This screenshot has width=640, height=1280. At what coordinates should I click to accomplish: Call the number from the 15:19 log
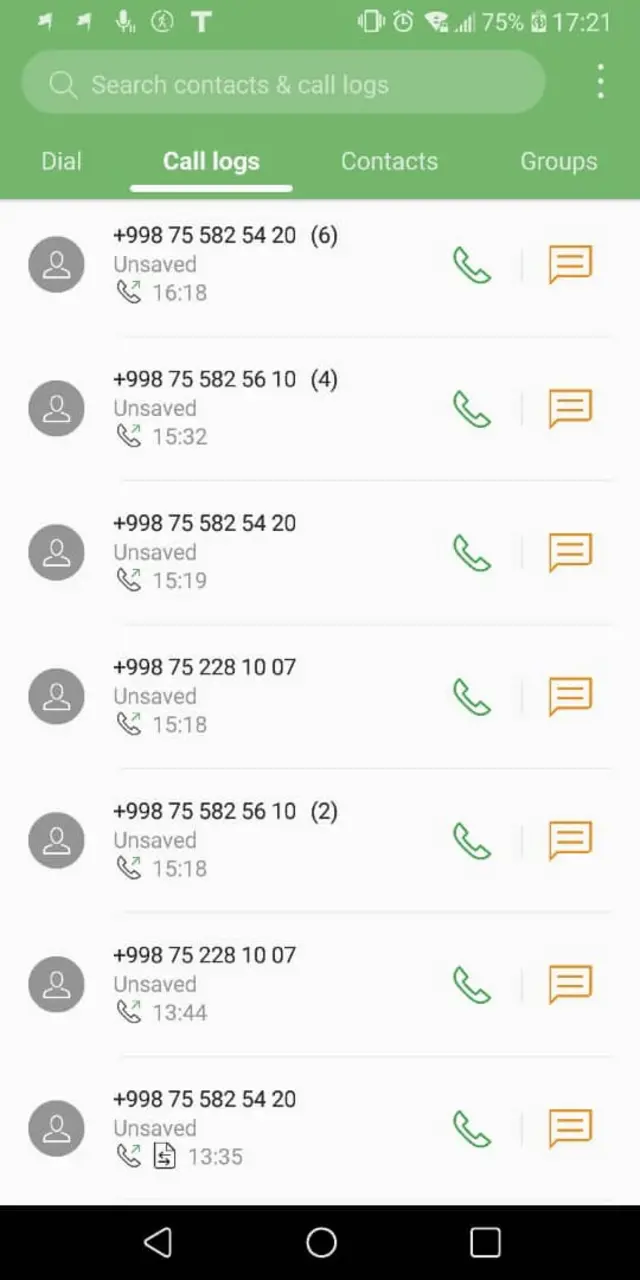(x=472, y=553)
